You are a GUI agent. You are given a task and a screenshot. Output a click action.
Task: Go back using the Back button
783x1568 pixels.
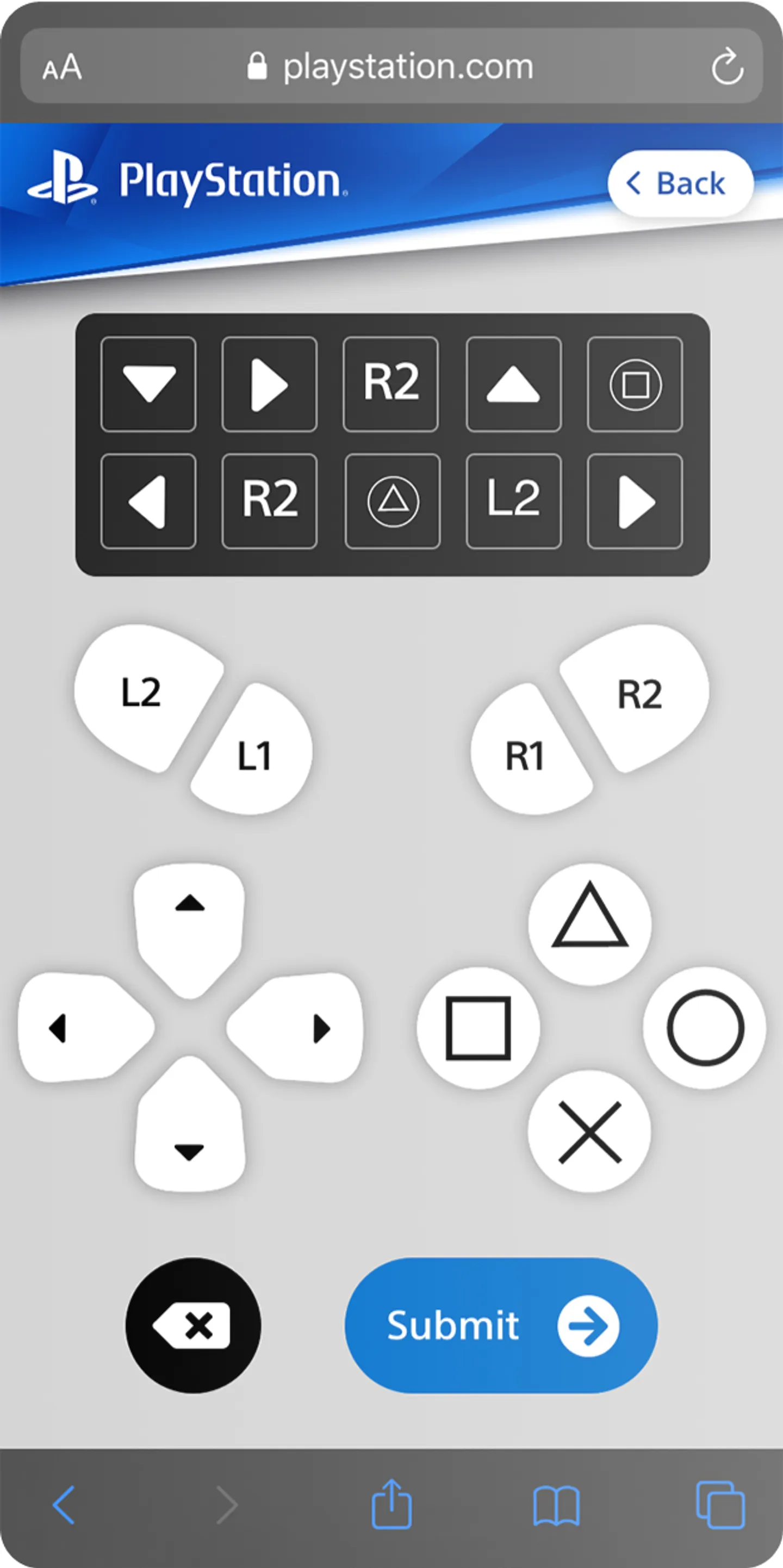[x=680, y=183]
